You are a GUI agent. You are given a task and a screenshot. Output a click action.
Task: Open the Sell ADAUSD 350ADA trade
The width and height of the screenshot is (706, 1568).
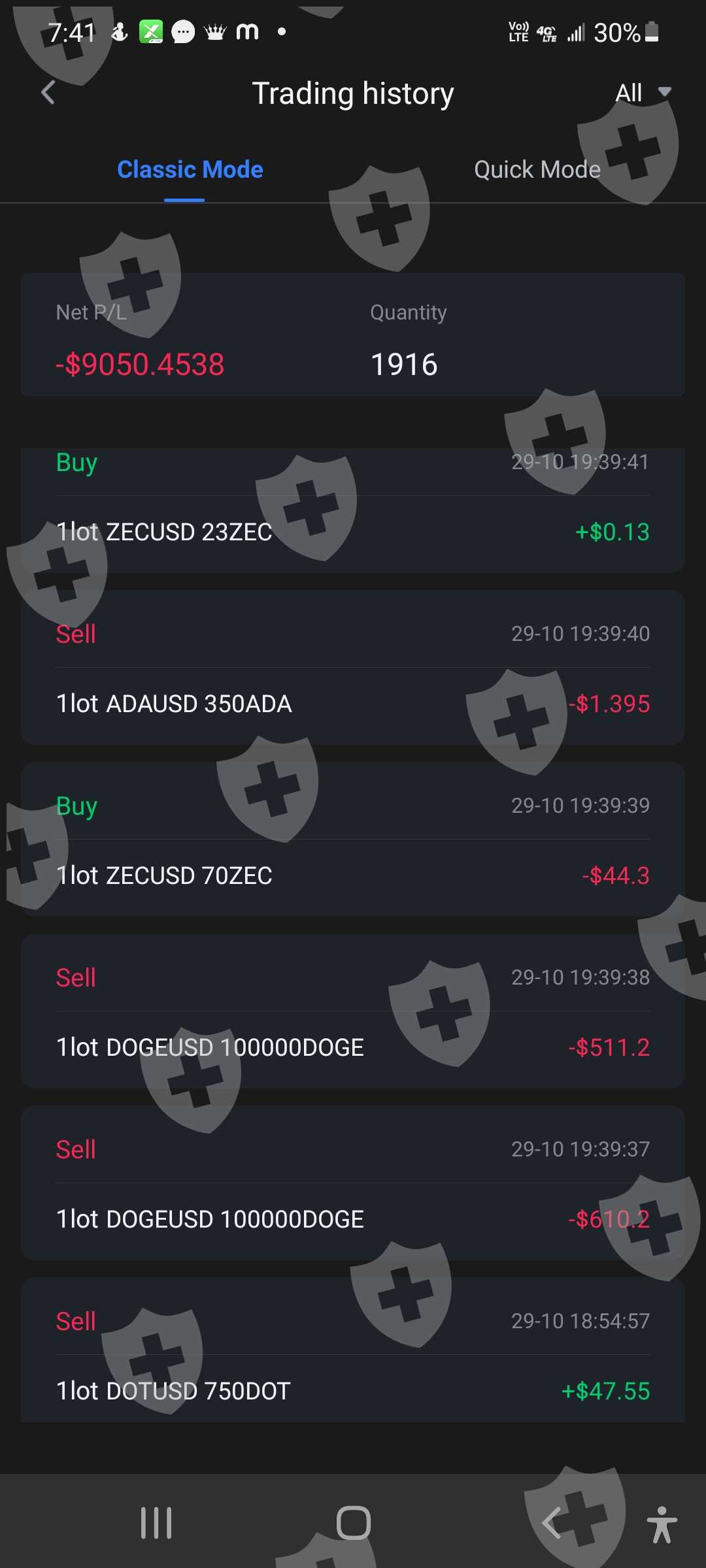[353, 668]
